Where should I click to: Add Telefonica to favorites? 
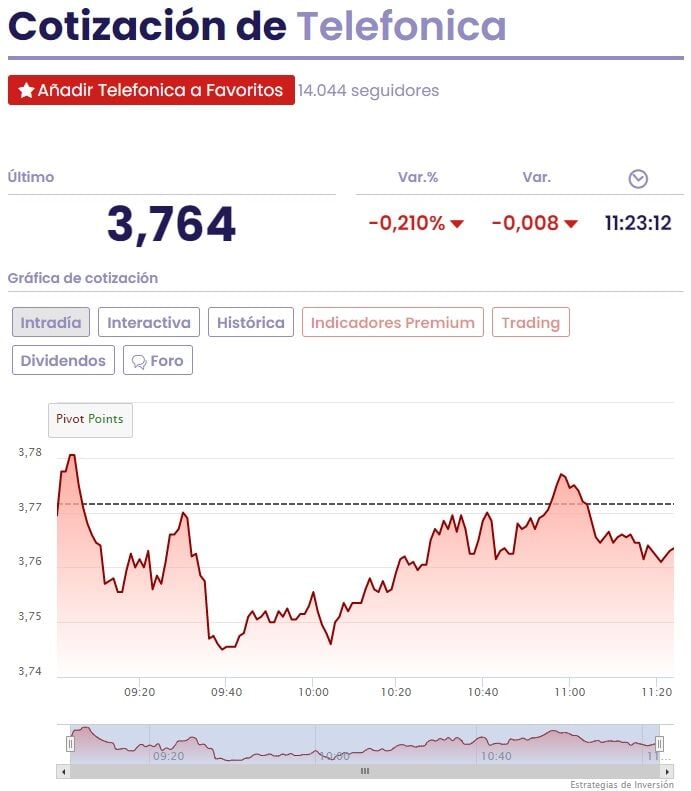(151, 90)
